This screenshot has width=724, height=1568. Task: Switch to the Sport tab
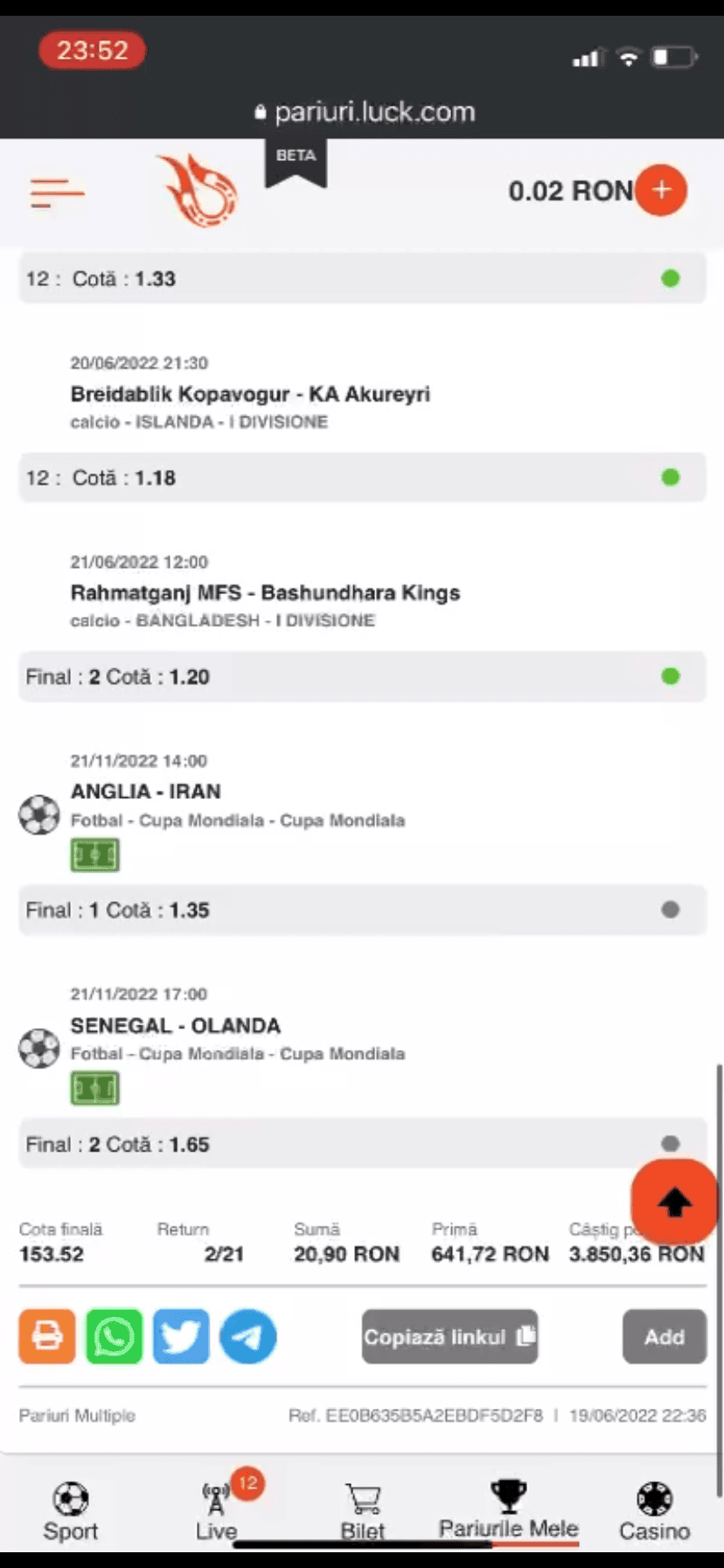[71, 1511]
